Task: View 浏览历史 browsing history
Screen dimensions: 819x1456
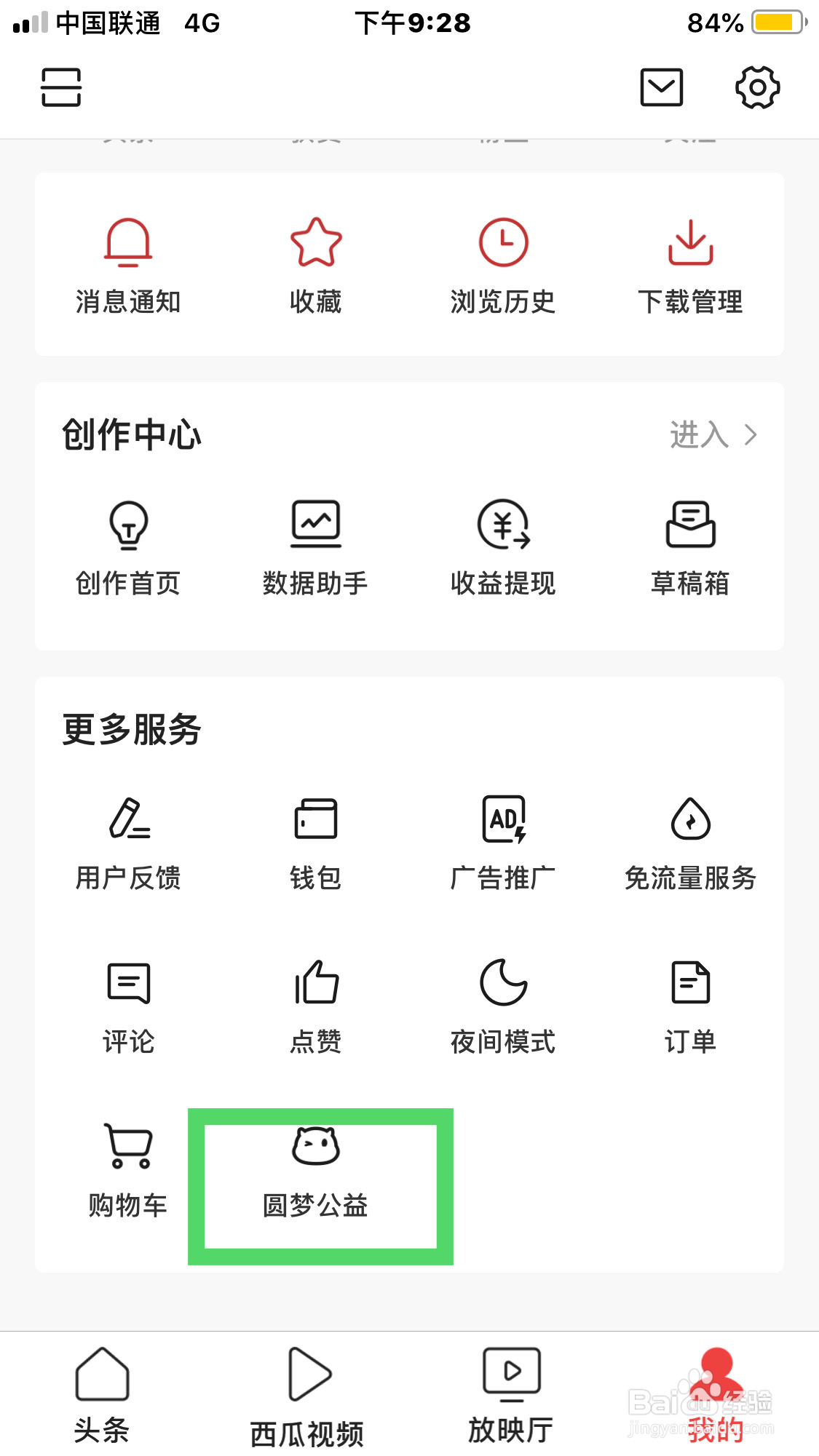Action: [x=503, y=266]
